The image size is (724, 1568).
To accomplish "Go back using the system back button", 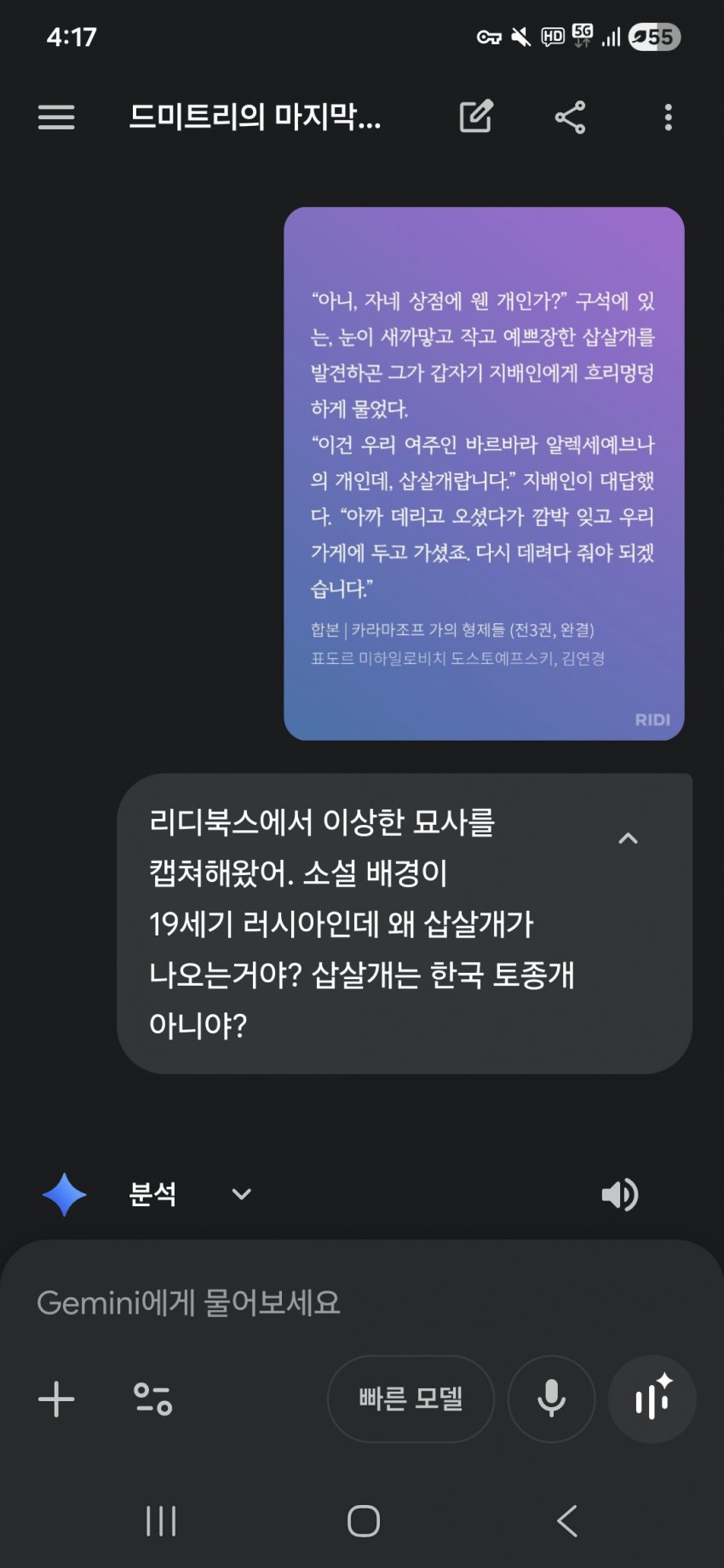I will (x=566, y=1520).
